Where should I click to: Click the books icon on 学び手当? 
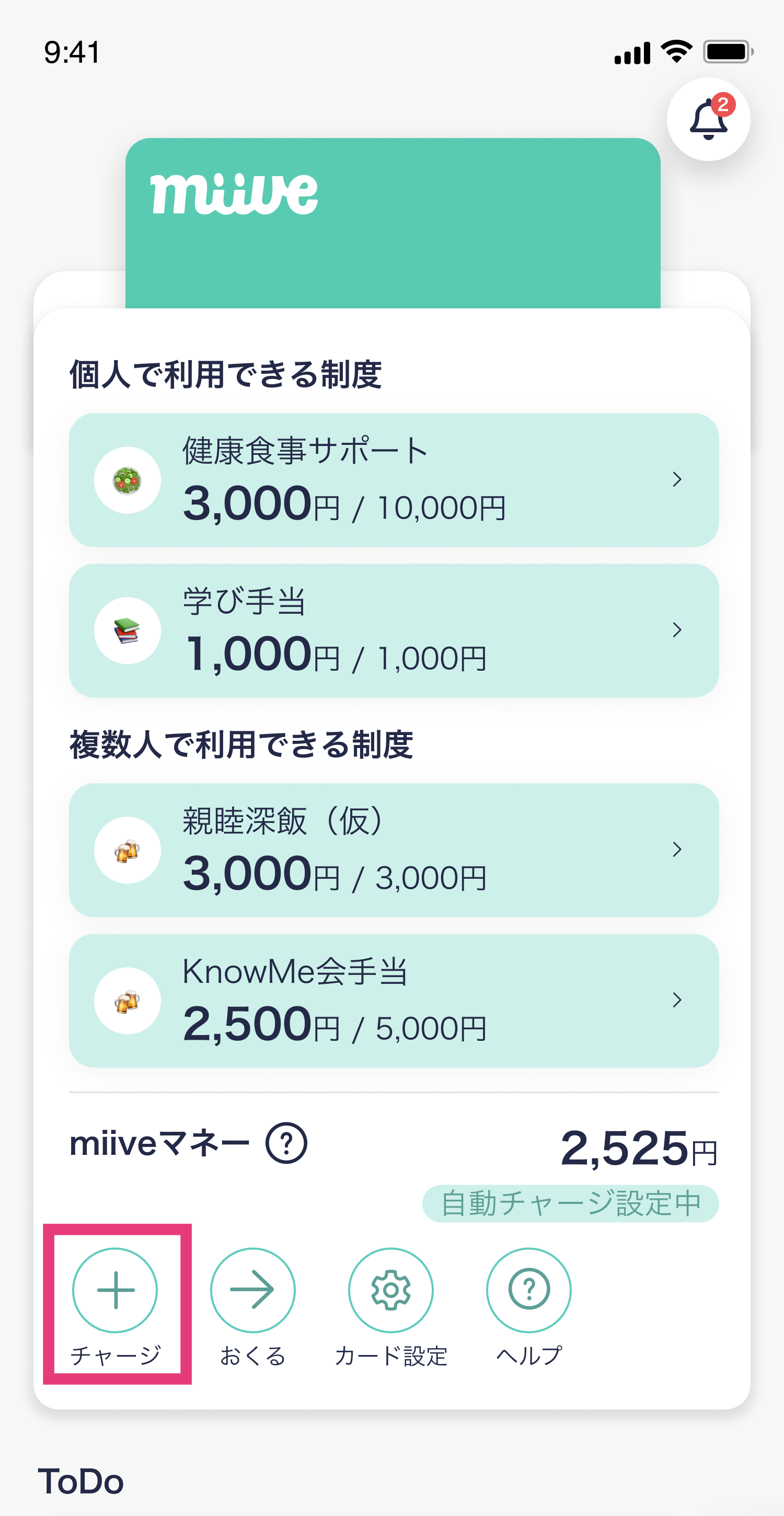(x=126, y=630)
